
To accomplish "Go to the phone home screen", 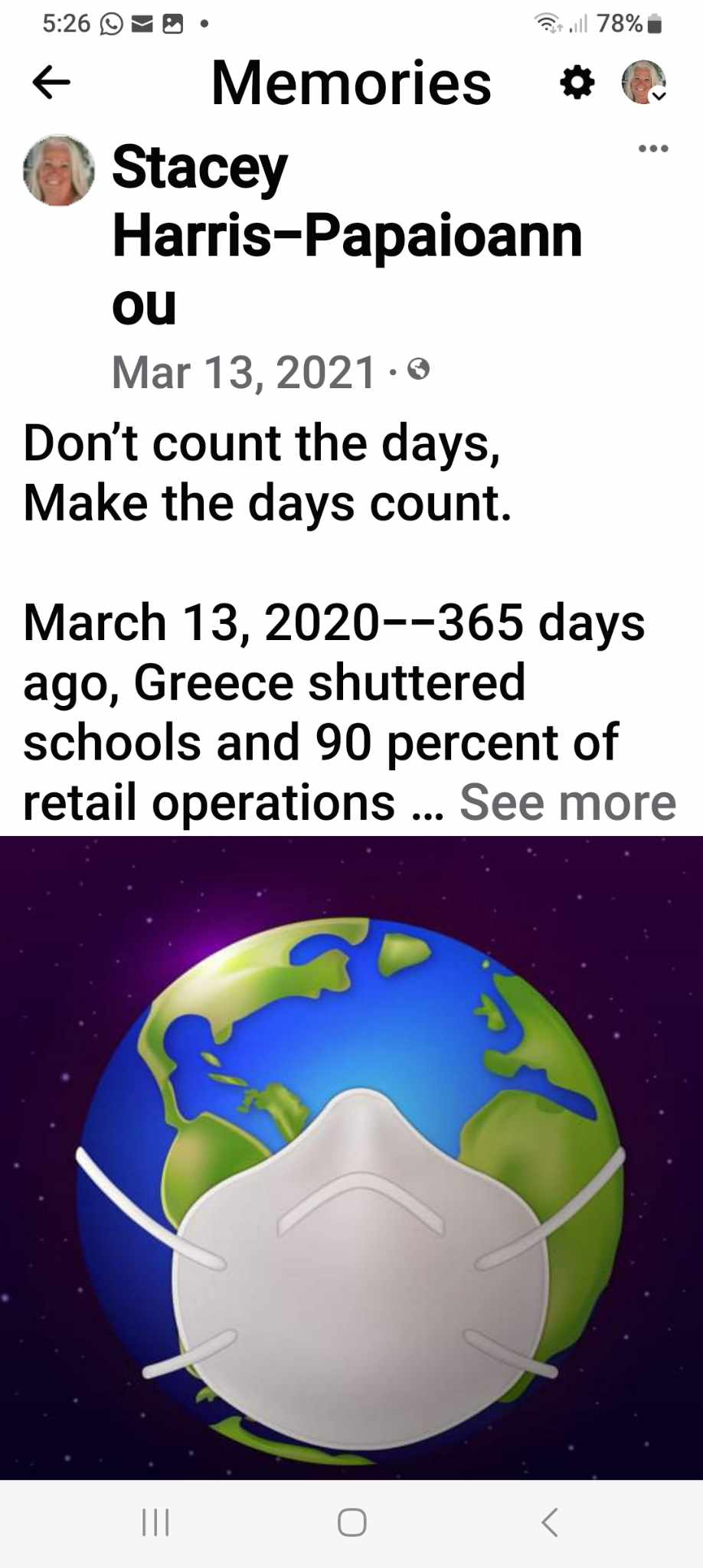I will 351,1522.
